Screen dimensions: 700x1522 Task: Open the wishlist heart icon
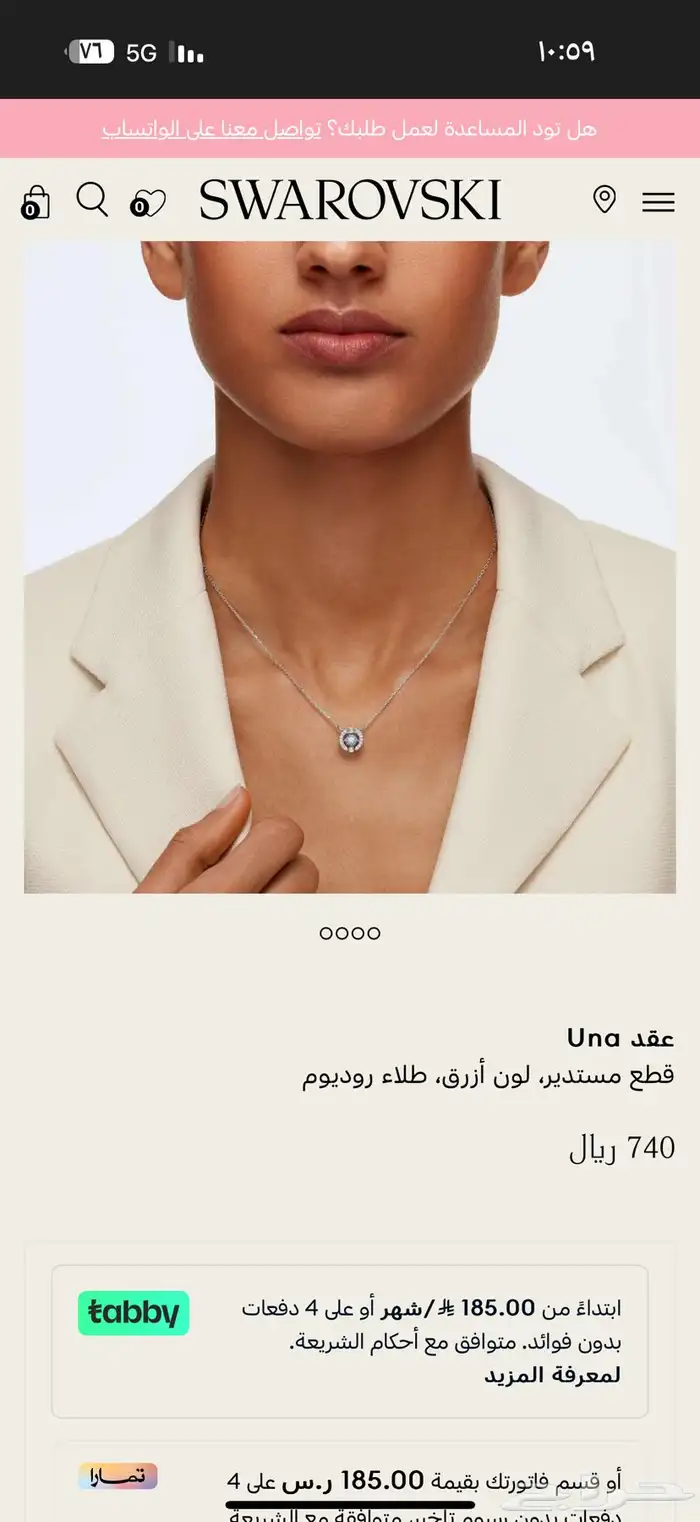coord(148,203)
